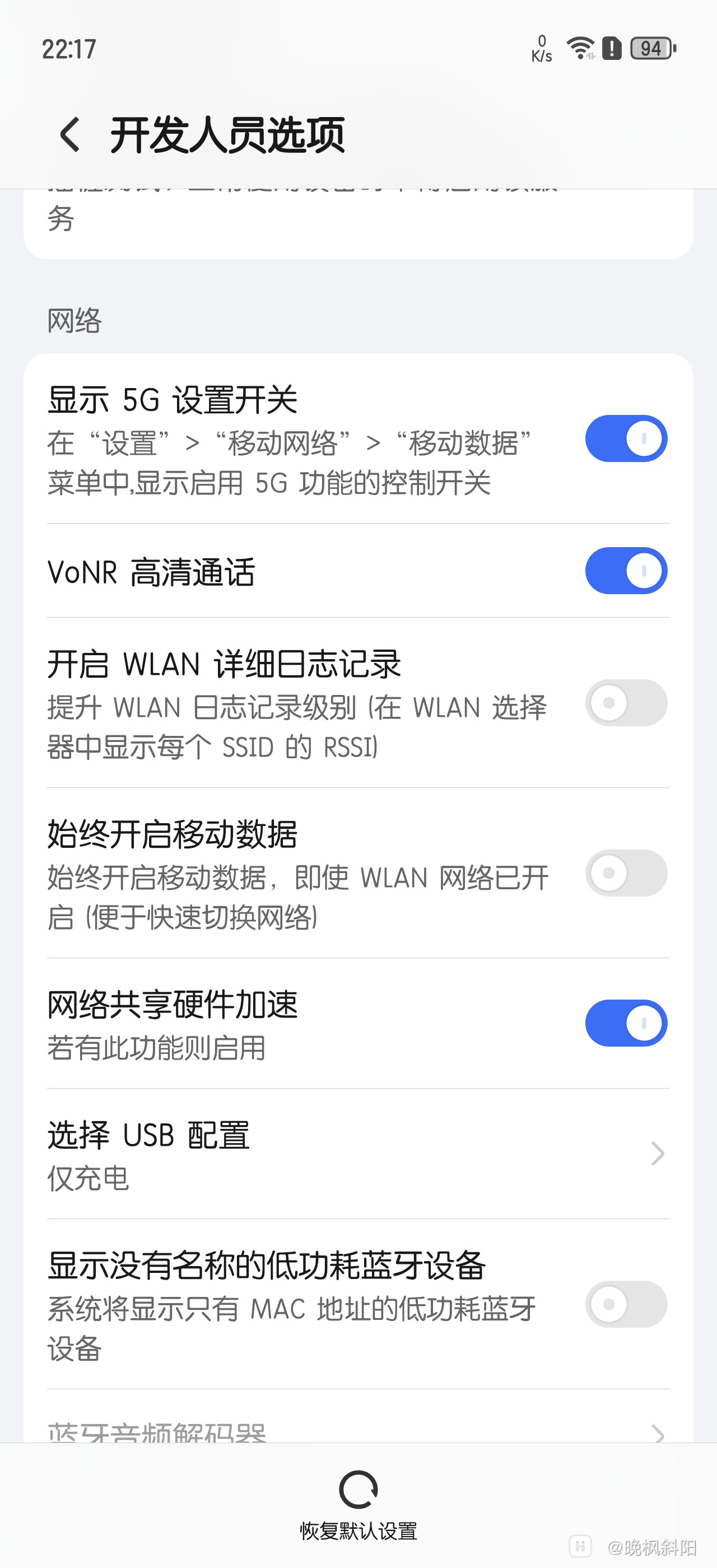Disable the 显示 5G 设置开关 toggle
Screen dimensions: 717x1568
pos(626,438)
